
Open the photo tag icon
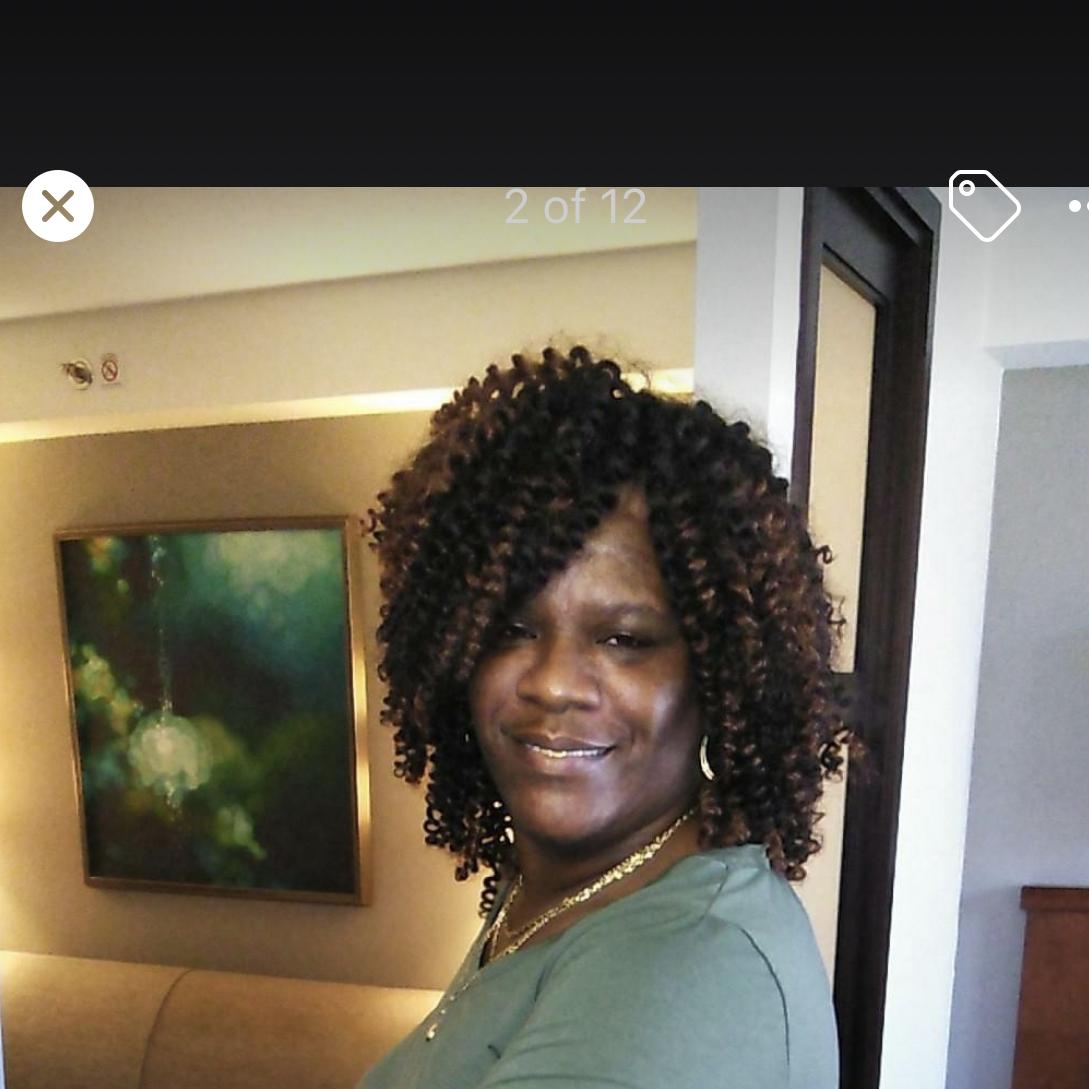coord(983,206)
